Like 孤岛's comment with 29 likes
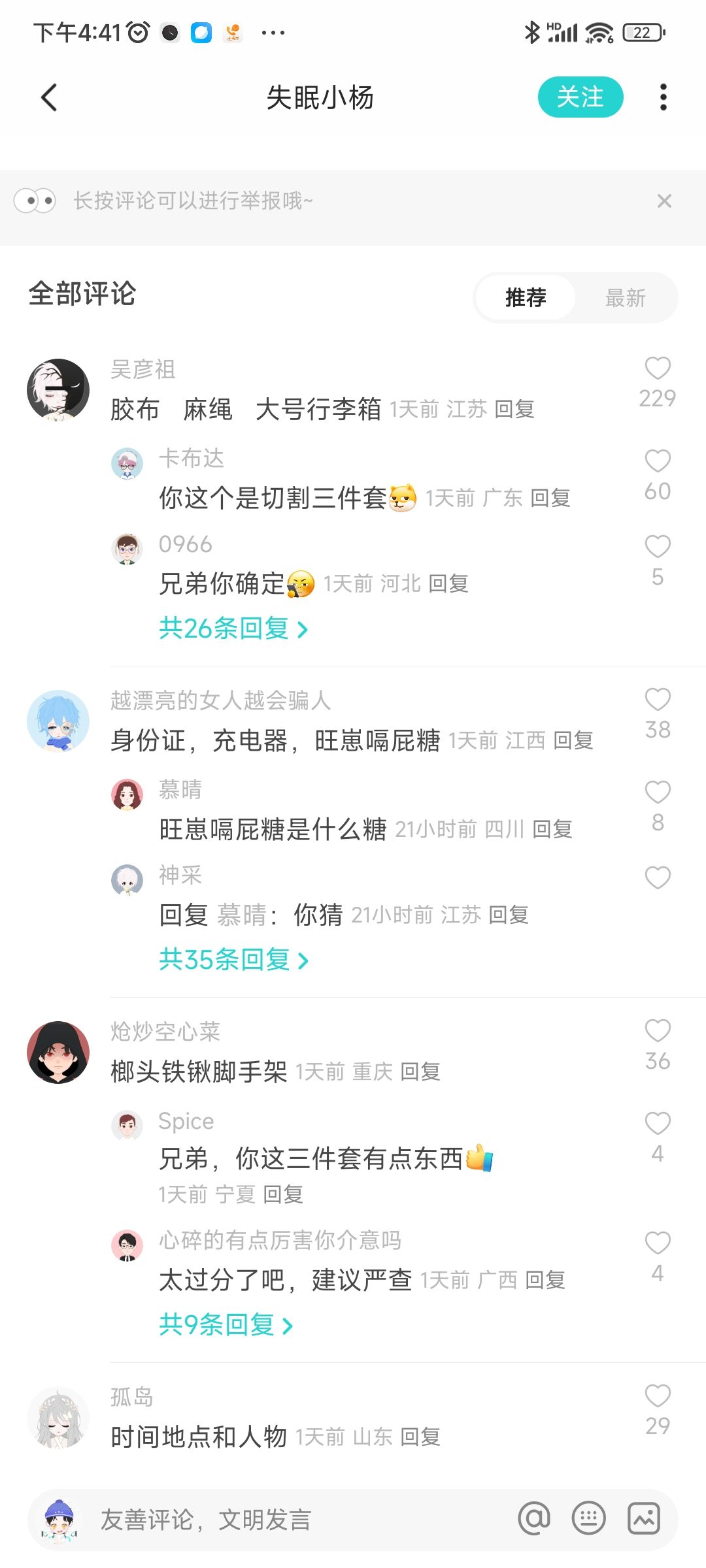This screenshot has height=1568, width=706. point(658,1396)
